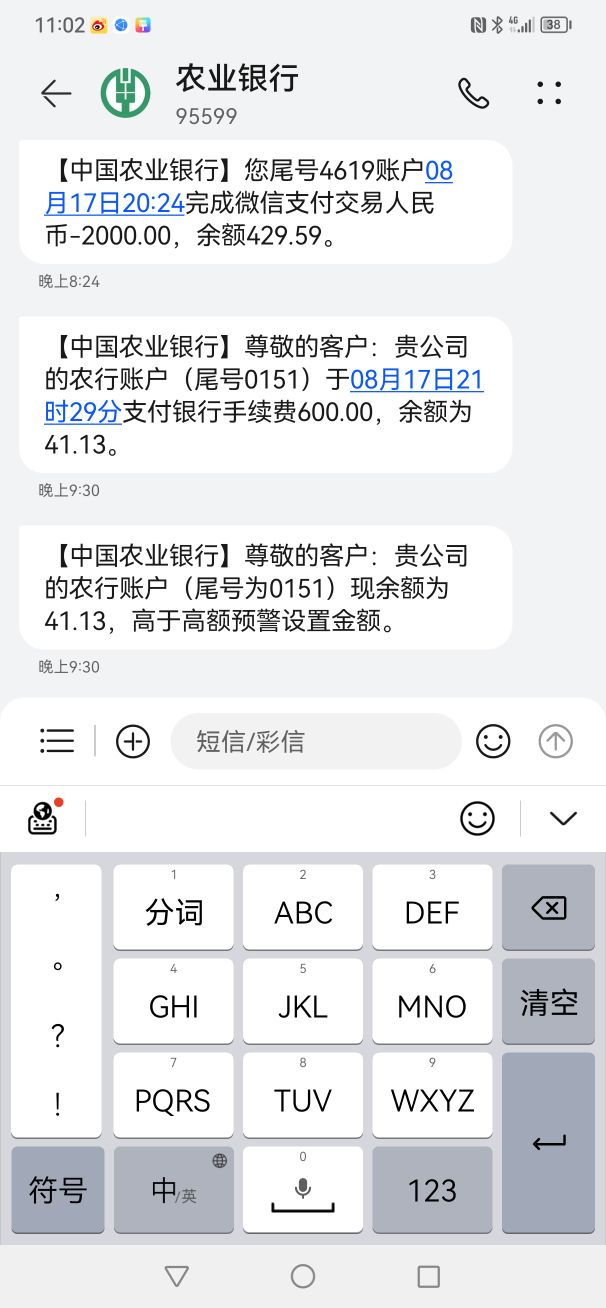Tap the 清空 key on the keyboard
This screenshot has height=1308, width=606.
click(x=549, y=1003)
